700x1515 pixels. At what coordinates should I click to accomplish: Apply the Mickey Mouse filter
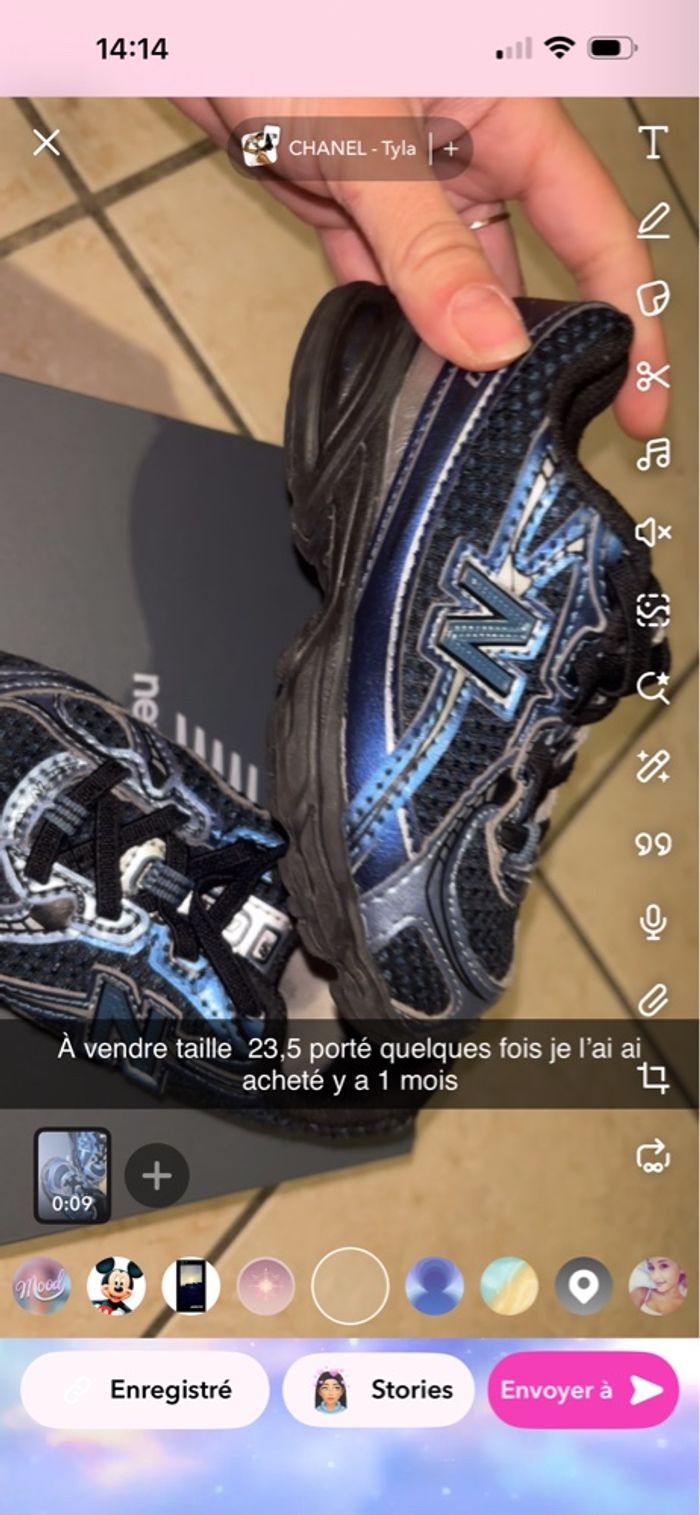tap(116, 1285)
